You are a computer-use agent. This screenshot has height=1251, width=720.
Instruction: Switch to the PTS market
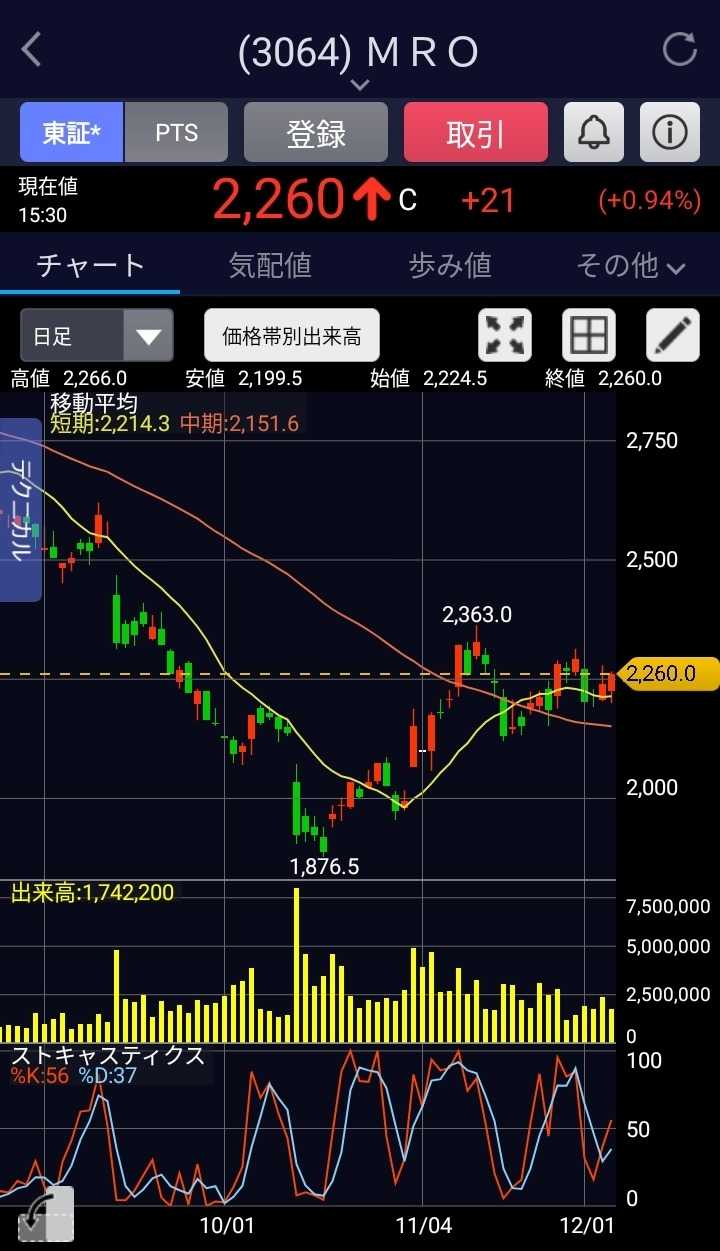tap(176, 132)
